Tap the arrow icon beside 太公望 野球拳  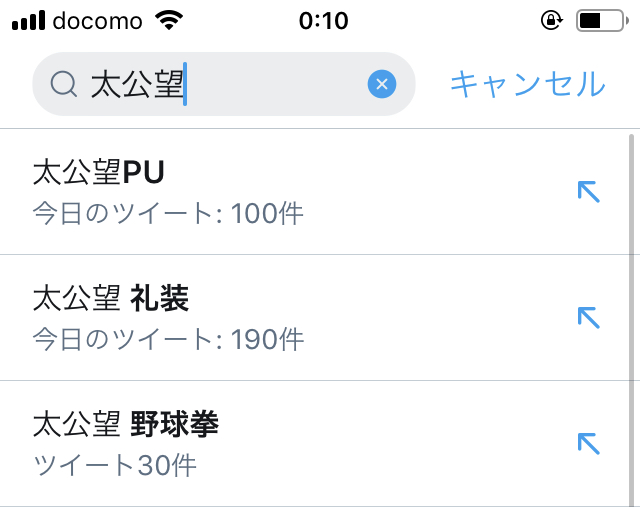[588, 443]
